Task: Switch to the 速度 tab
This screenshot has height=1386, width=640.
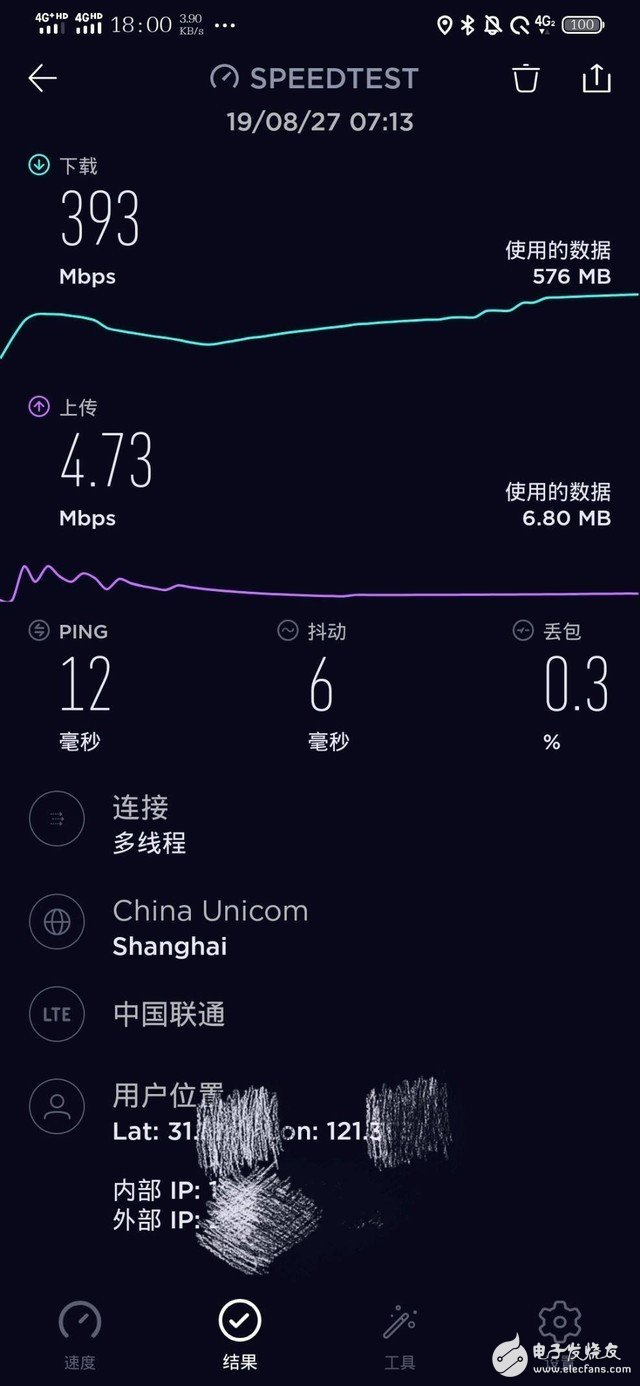Action: click(x=80, y=1335)
